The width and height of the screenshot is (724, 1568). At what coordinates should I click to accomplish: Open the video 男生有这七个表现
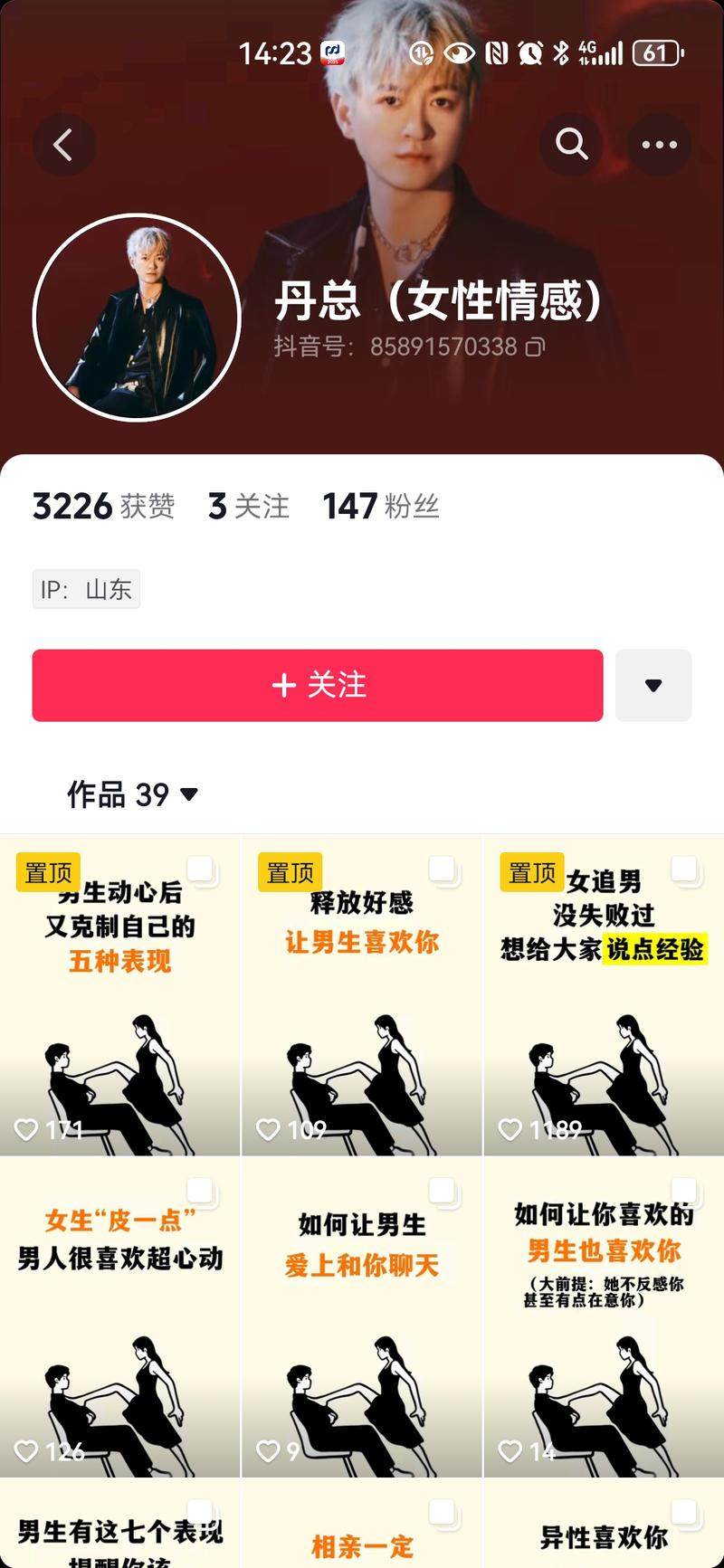click(120, 1534)
